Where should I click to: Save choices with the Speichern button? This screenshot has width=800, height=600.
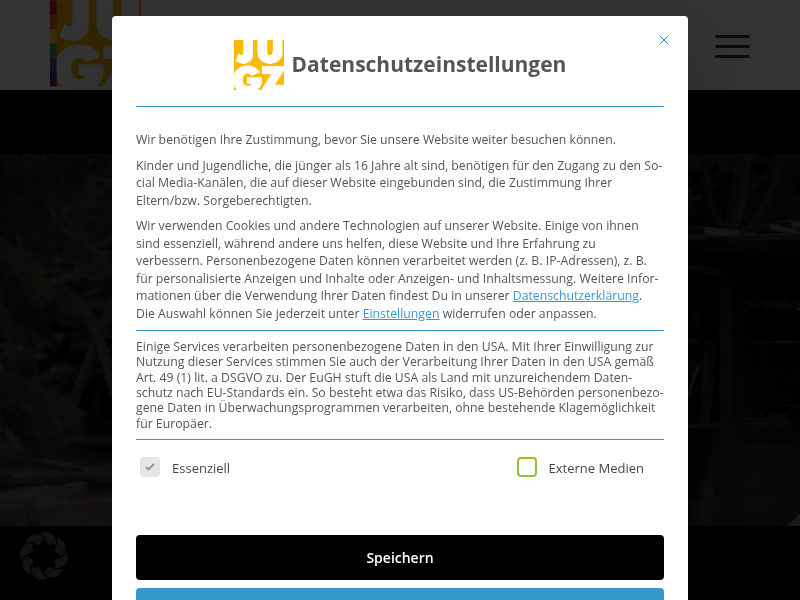click(399, 558)
